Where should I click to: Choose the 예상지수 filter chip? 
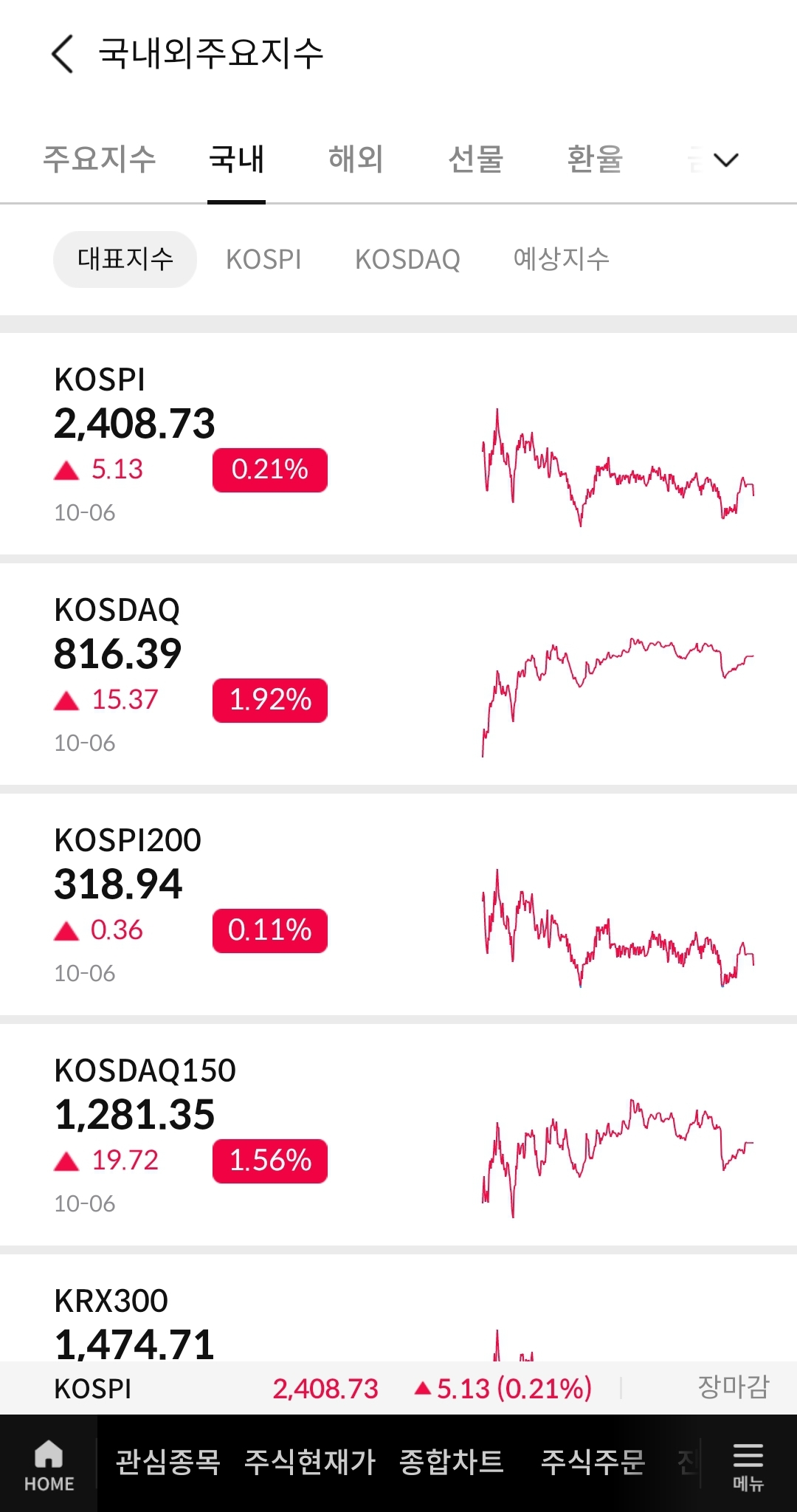561,260
